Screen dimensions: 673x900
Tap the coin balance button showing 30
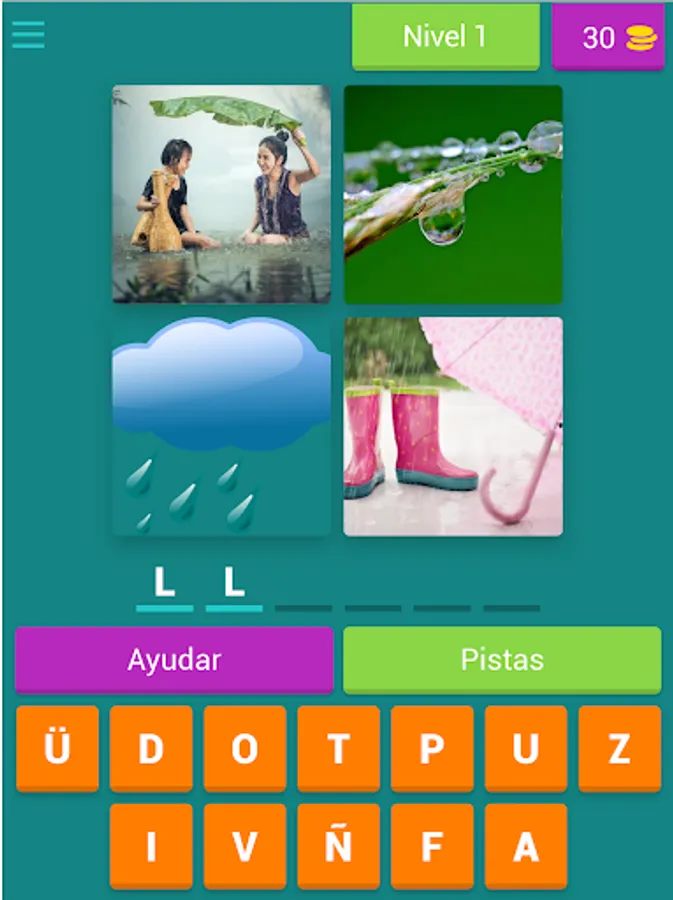(x=608, y=37)
